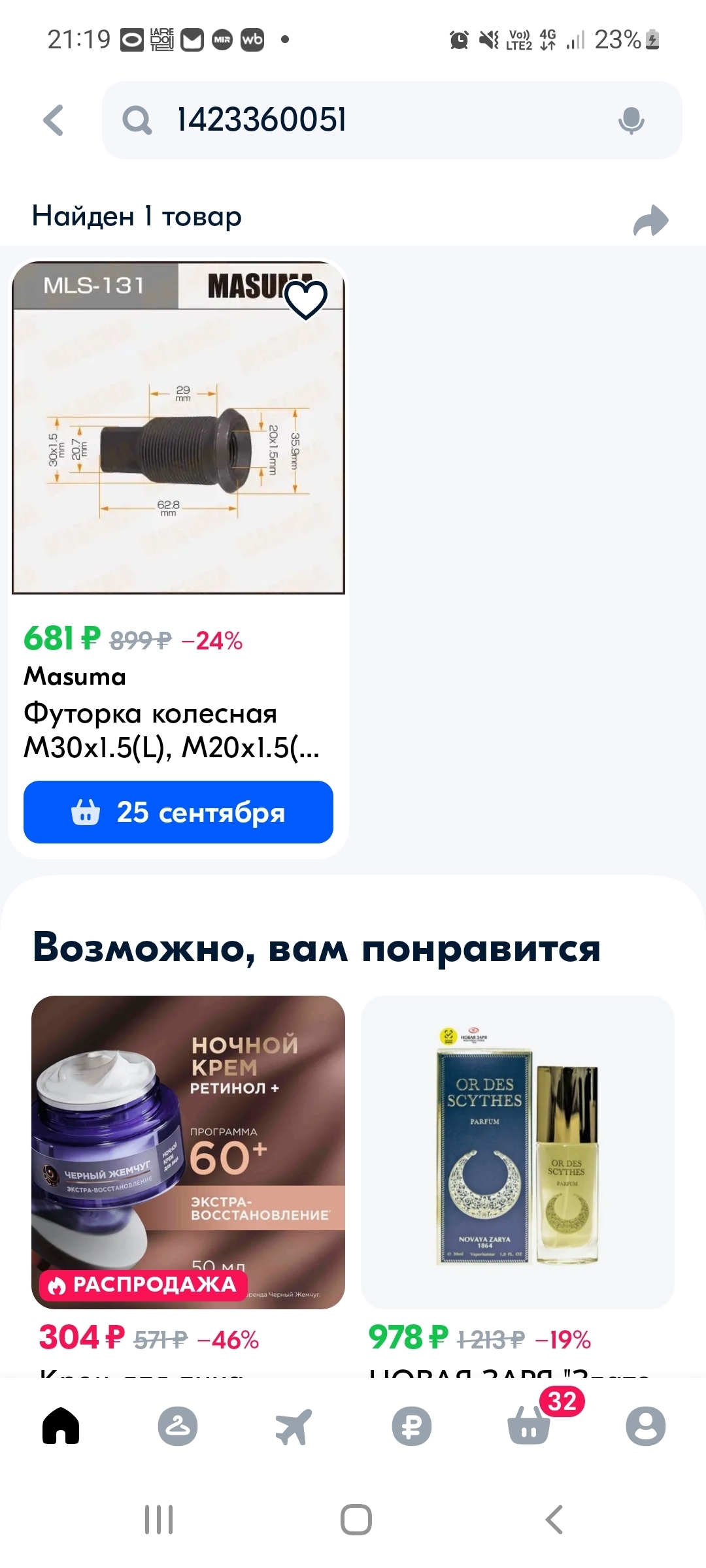The height and width of the screenshot is (1568, 706).
Task: Add the Masuma wheel stud to favorites
Action: click(x=306, y=300)
